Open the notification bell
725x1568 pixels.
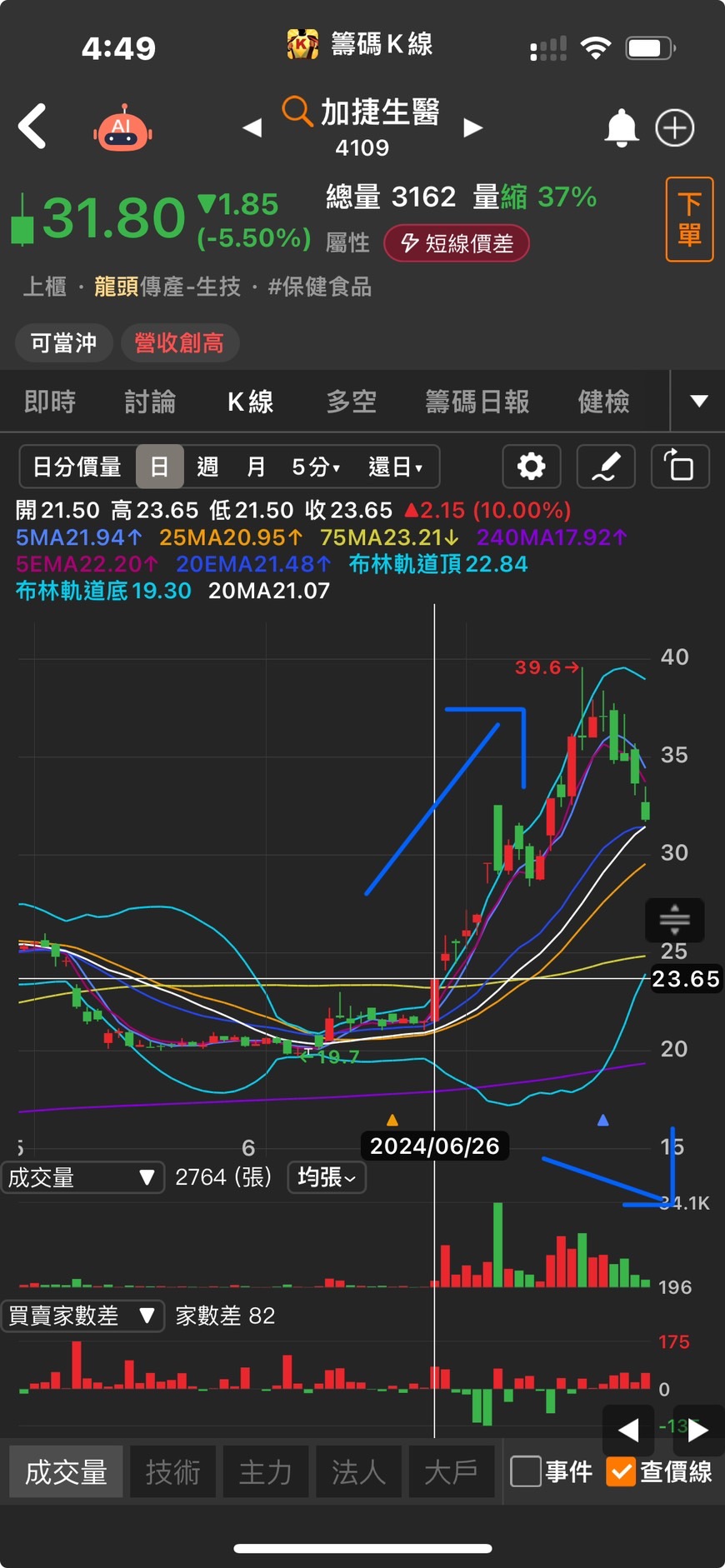[x=622, y=127]
